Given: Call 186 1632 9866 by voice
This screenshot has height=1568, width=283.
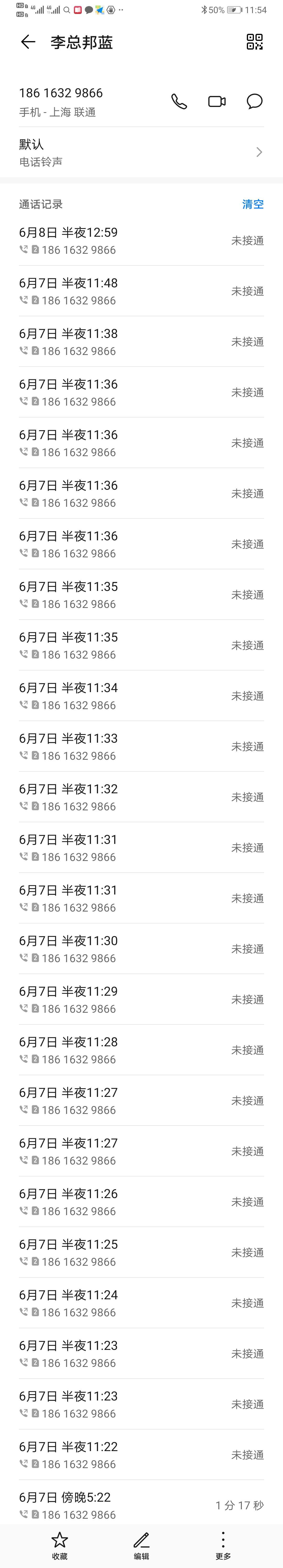Looking at the screenshot, I should click(179, 102).
